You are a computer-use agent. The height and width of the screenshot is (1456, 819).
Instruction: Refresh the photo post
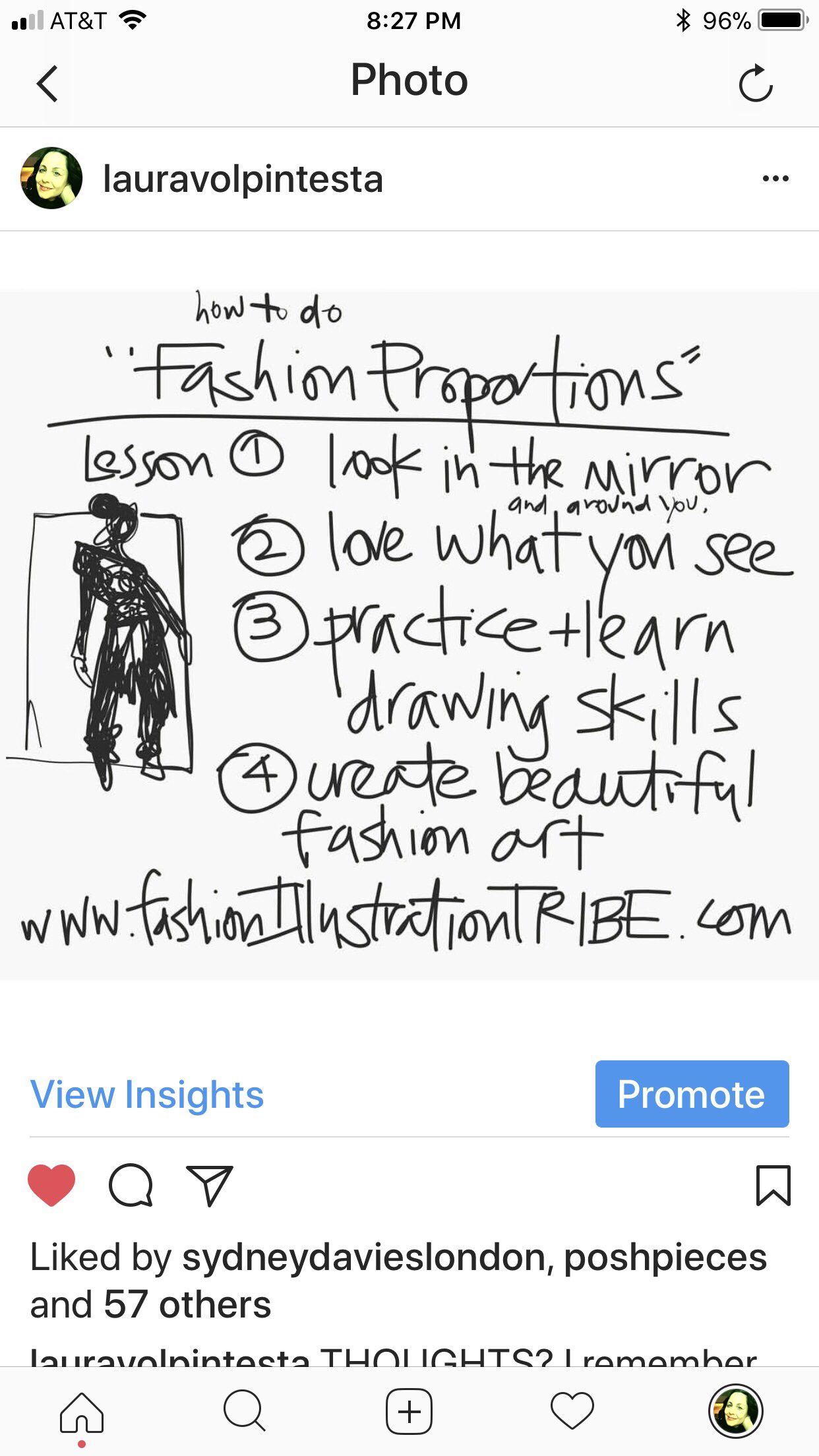tap(755, 83)
